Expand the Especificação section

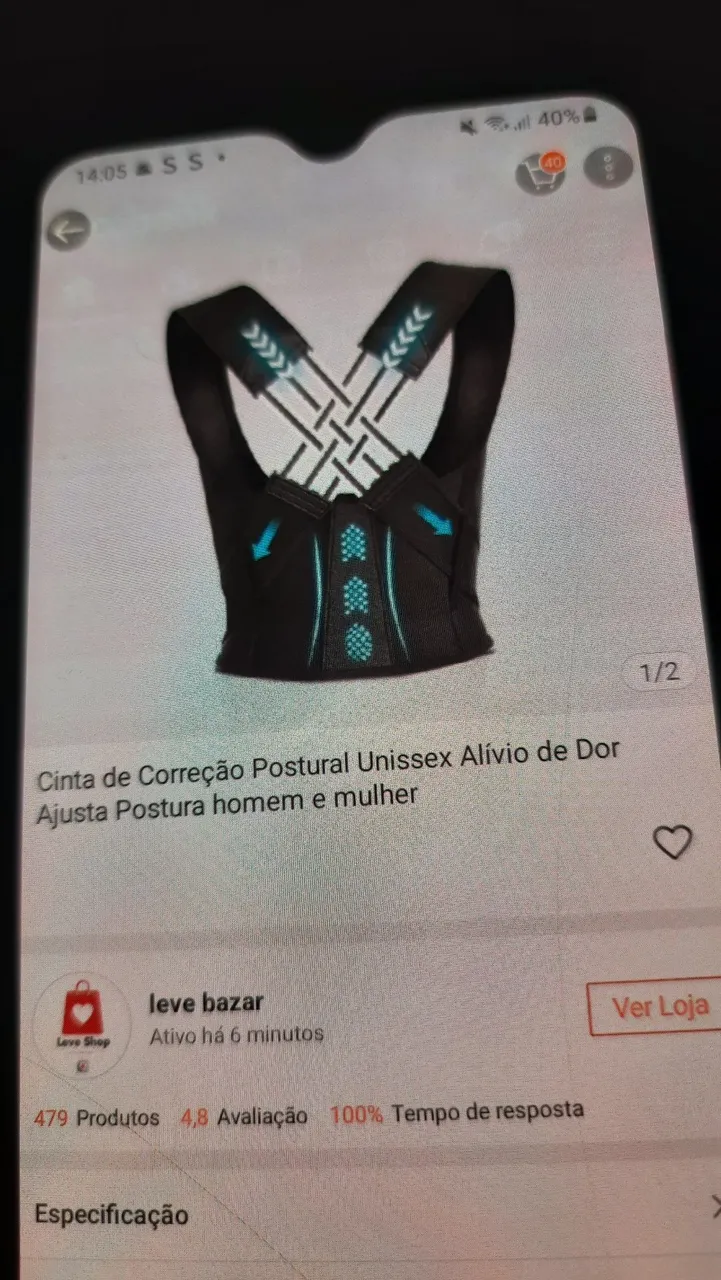pyautogui.click(x=370, y=1214)
